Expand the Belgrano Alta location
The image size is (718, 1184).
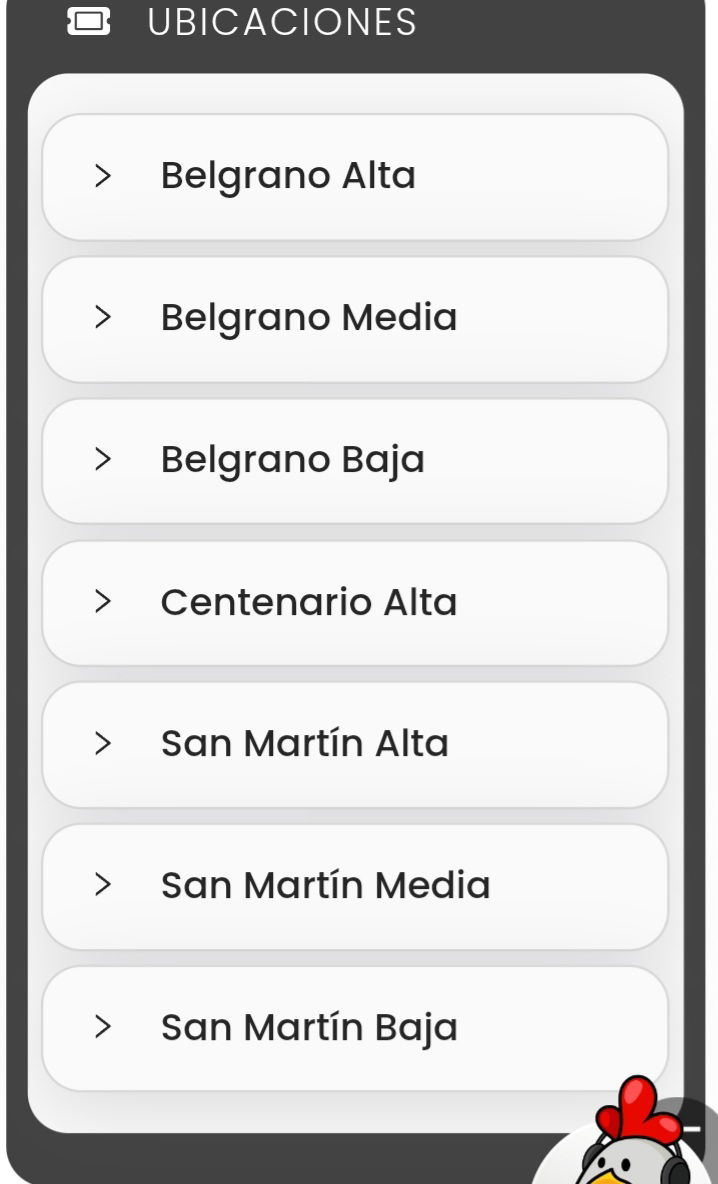355,177
